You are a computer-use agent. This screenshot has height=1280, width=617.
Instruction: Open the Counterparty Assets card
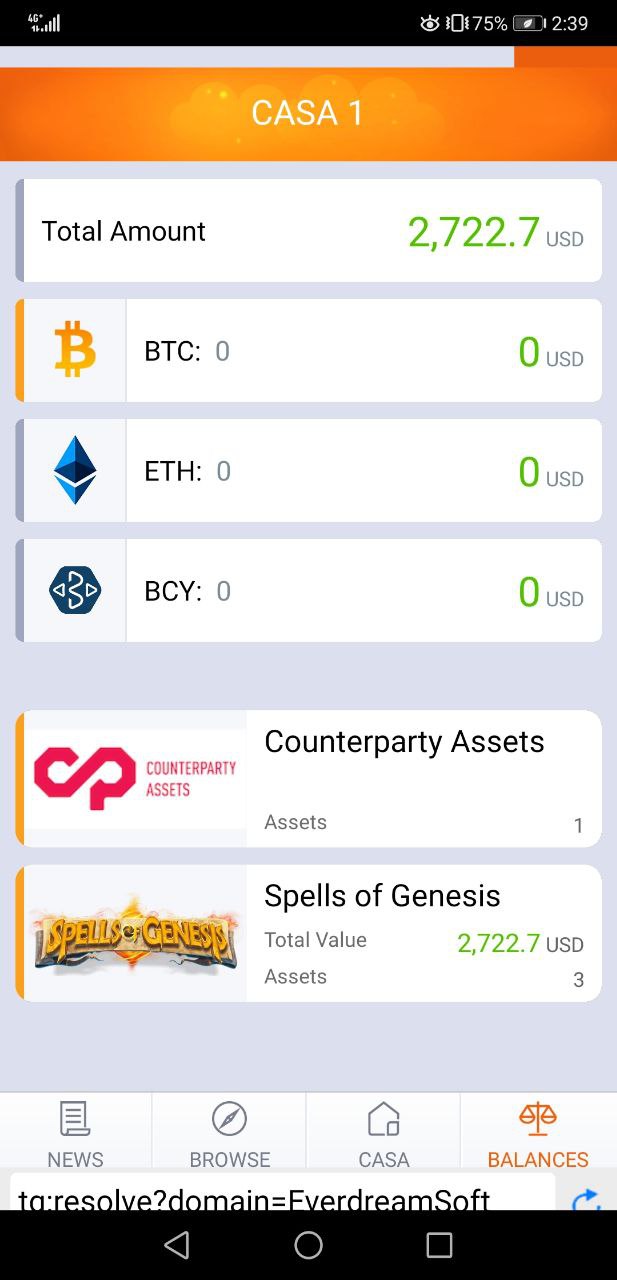[x=310, y=779]
